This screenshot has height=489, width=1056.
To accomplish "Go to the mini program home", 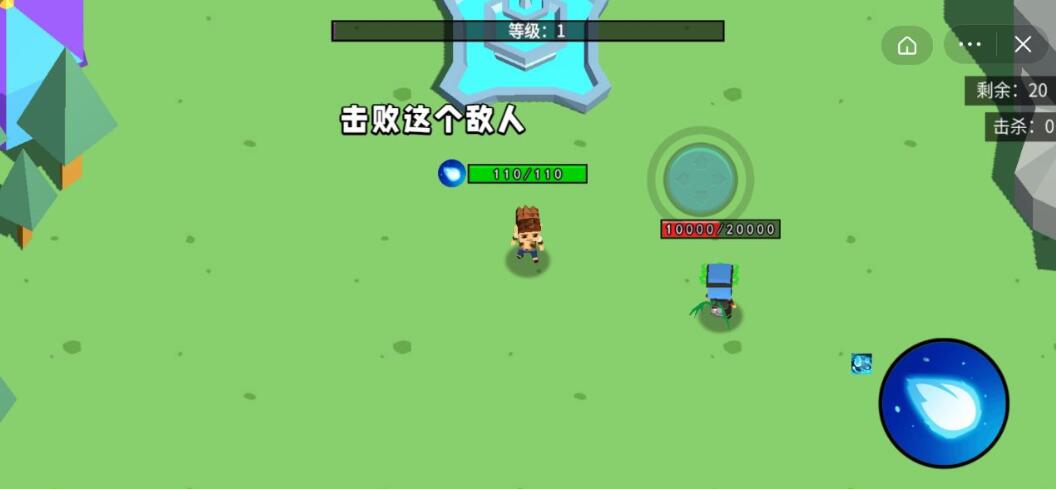I will tap(907, 46).
